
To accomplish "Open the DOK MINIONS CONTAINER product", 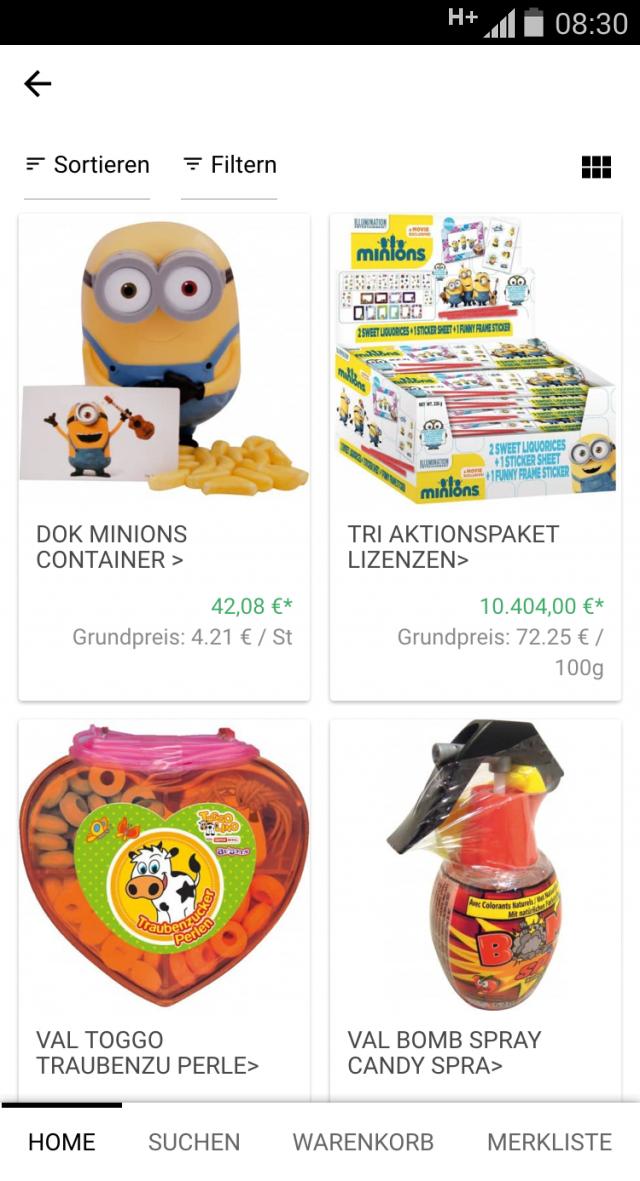I will pyautogui.click(x=164, y=455).
